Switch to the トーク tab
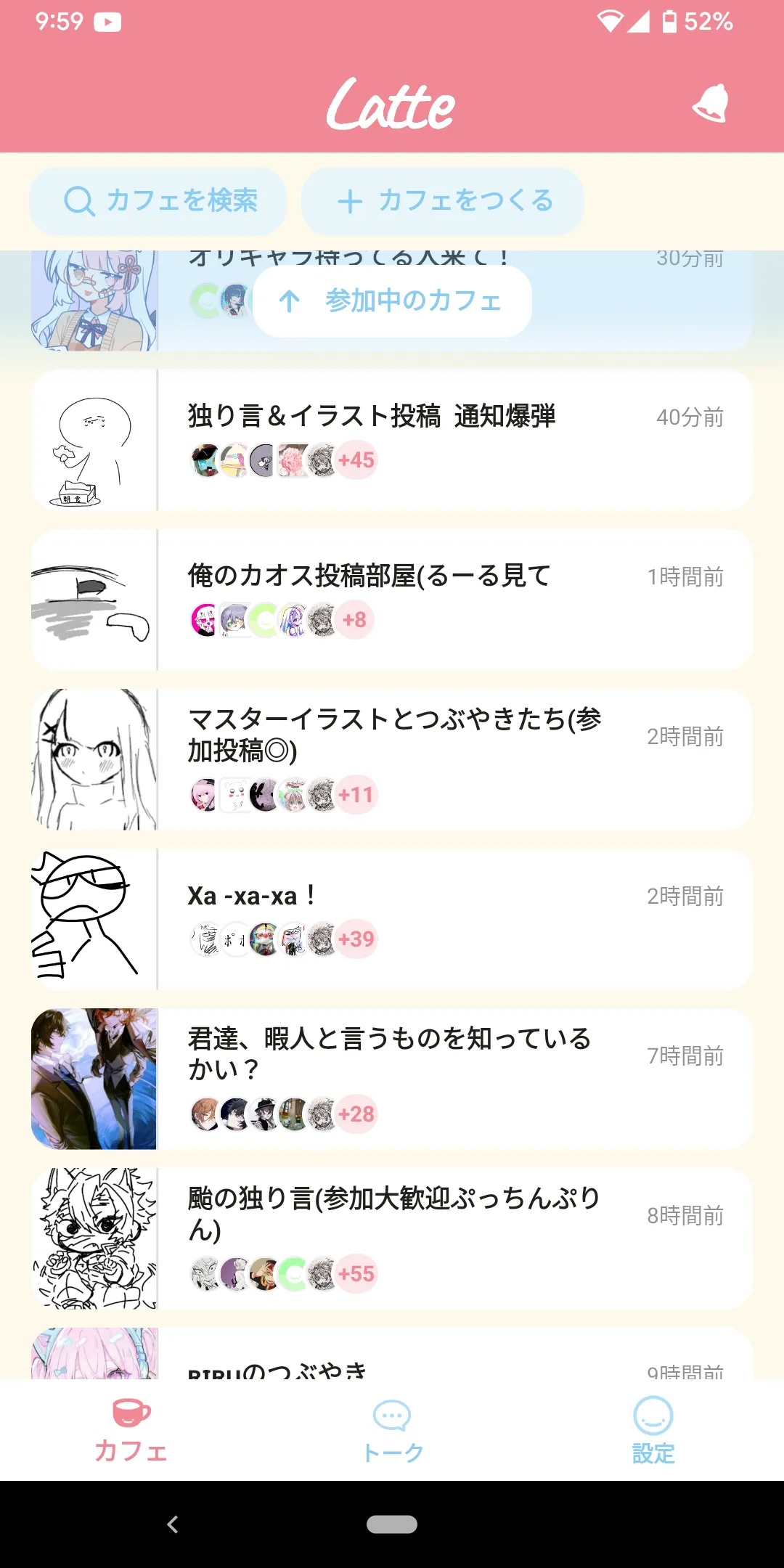 pos(392,1430)
